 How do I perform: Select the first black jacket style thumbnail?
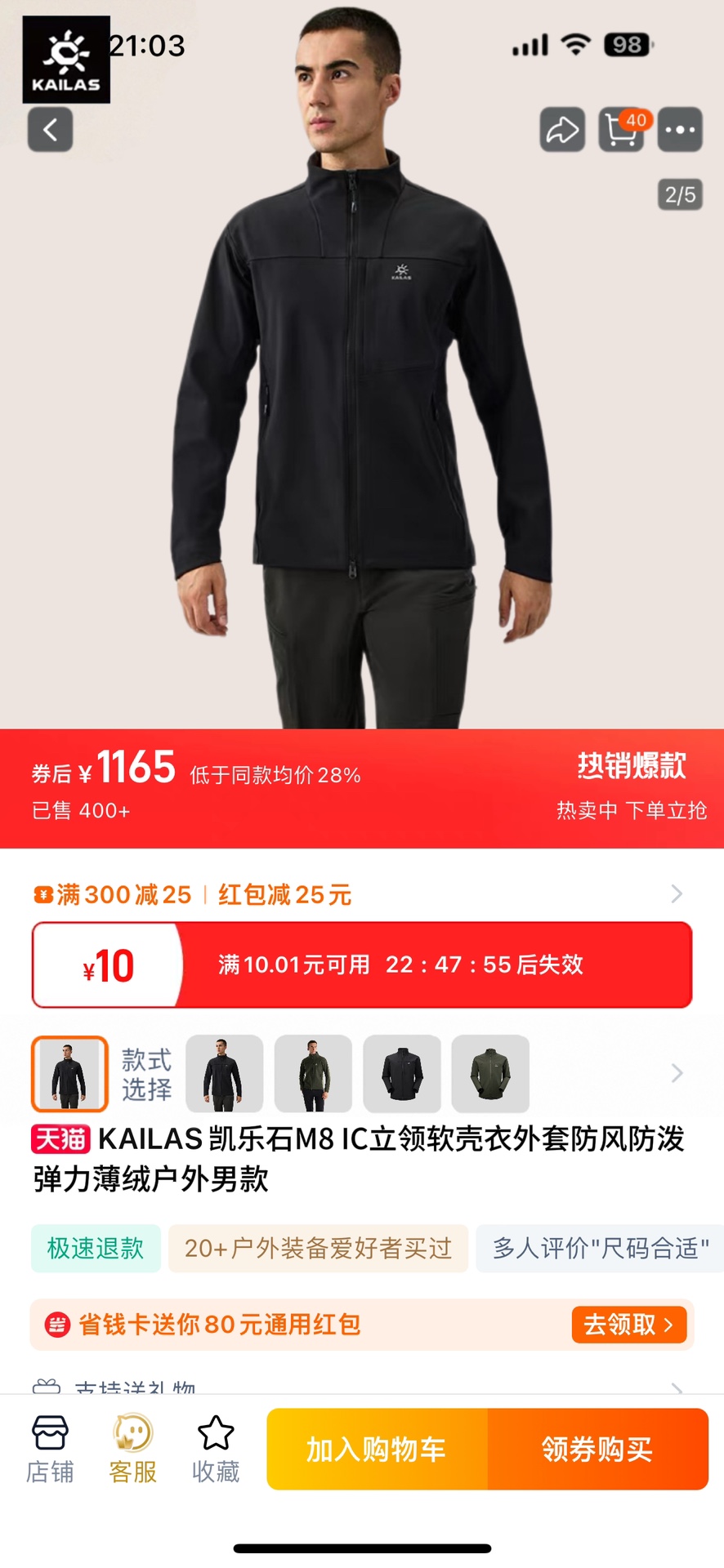(69, 1074)
